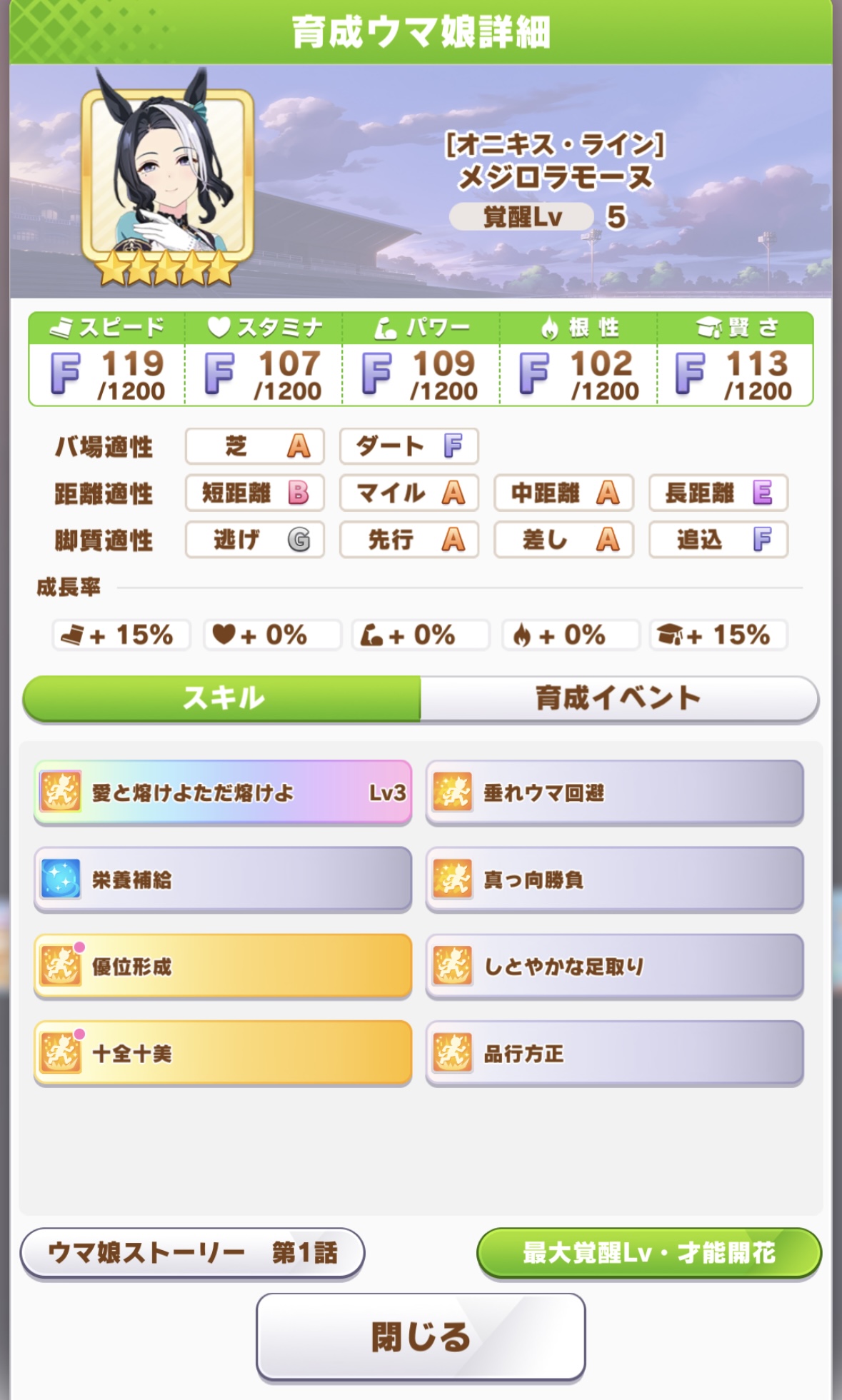
Task: Open ウマ娘ストーリー 第1話
Action: (x=192, y=1253)
